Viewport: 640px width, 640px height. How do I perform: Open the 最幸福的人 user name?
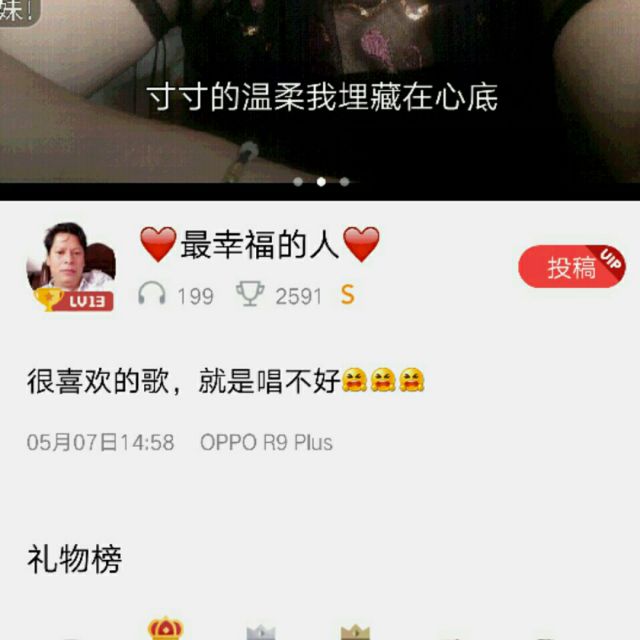[x=260, y=244]
